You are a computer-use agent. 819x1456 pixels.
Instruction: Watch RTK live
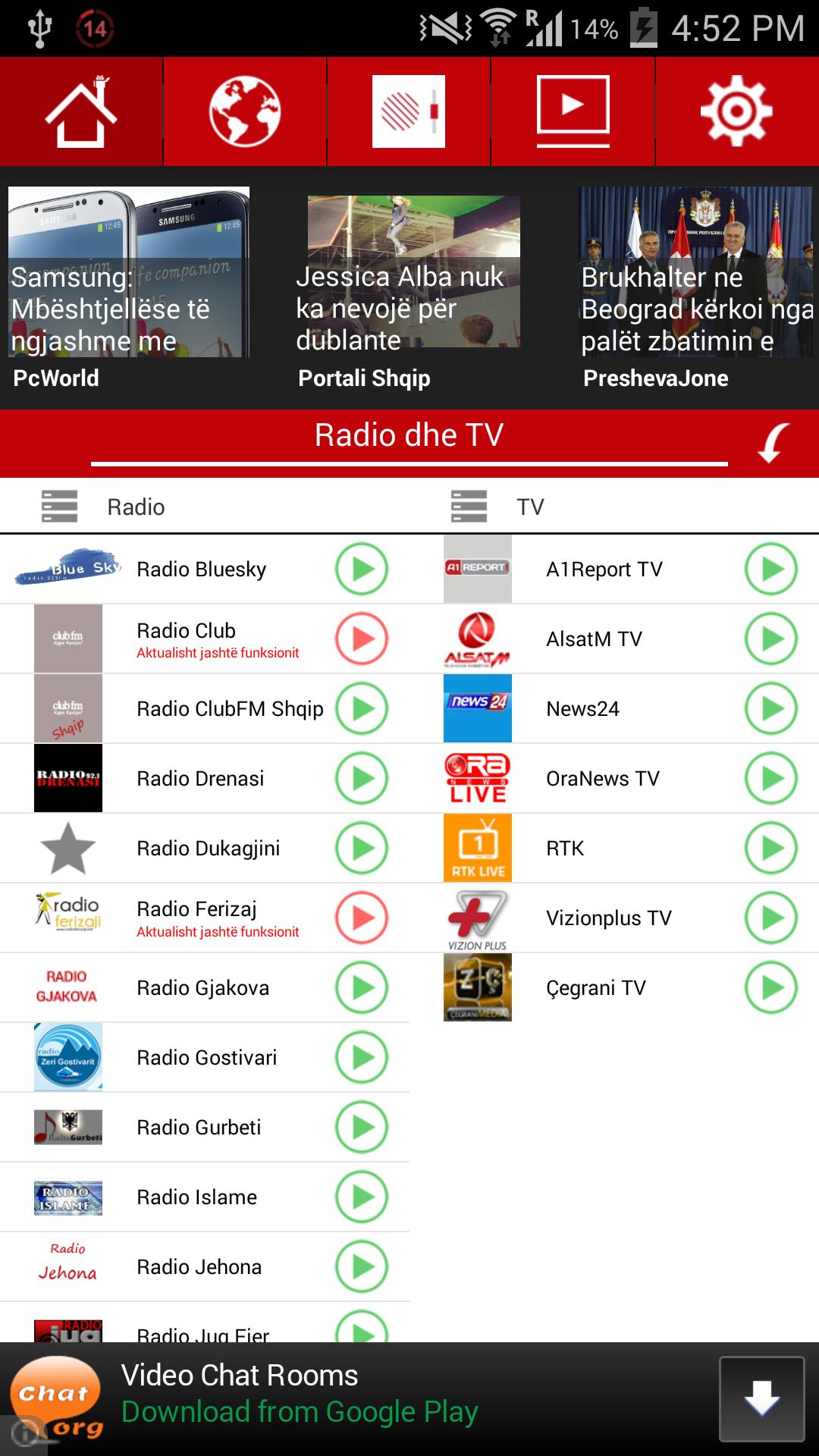pos(771,849)
